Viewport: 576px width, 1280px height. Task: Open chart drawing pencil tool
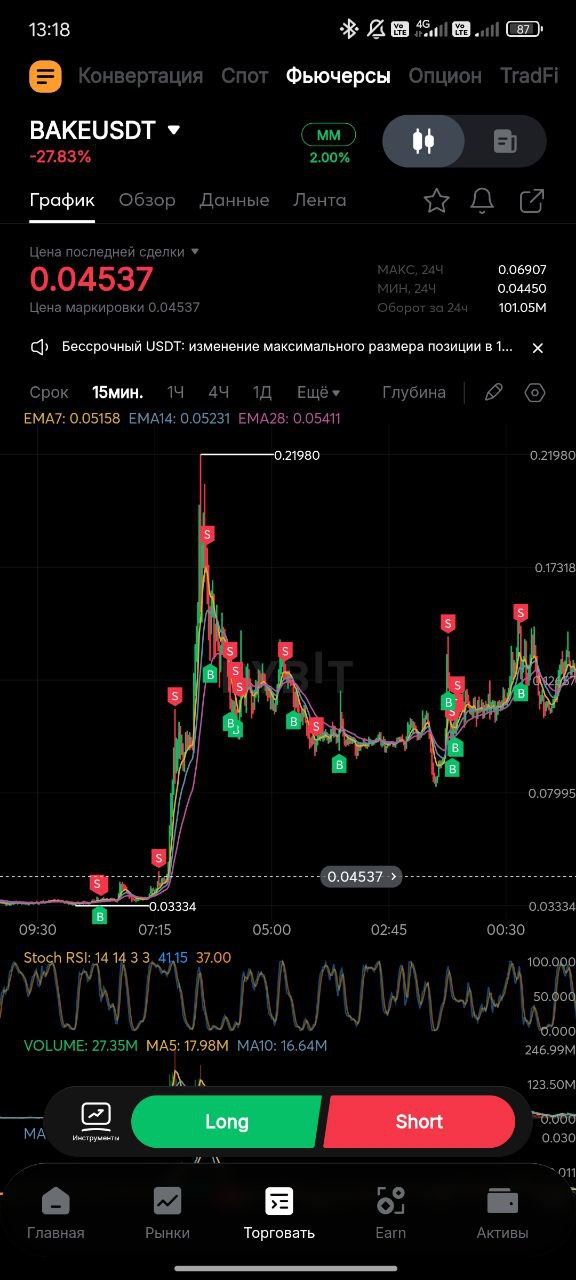494,392
